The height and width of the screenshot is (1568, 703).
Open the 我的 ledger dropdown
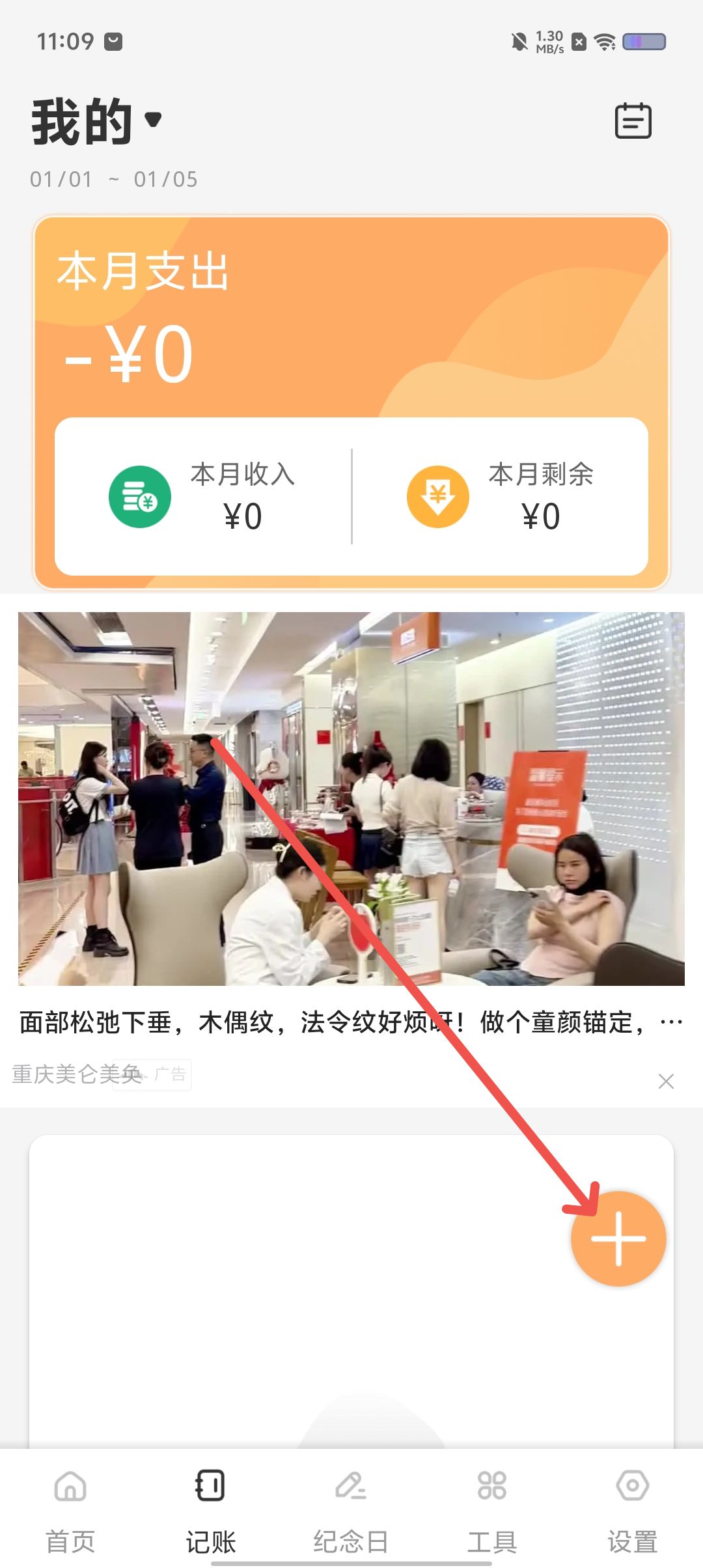pos(98,121)
